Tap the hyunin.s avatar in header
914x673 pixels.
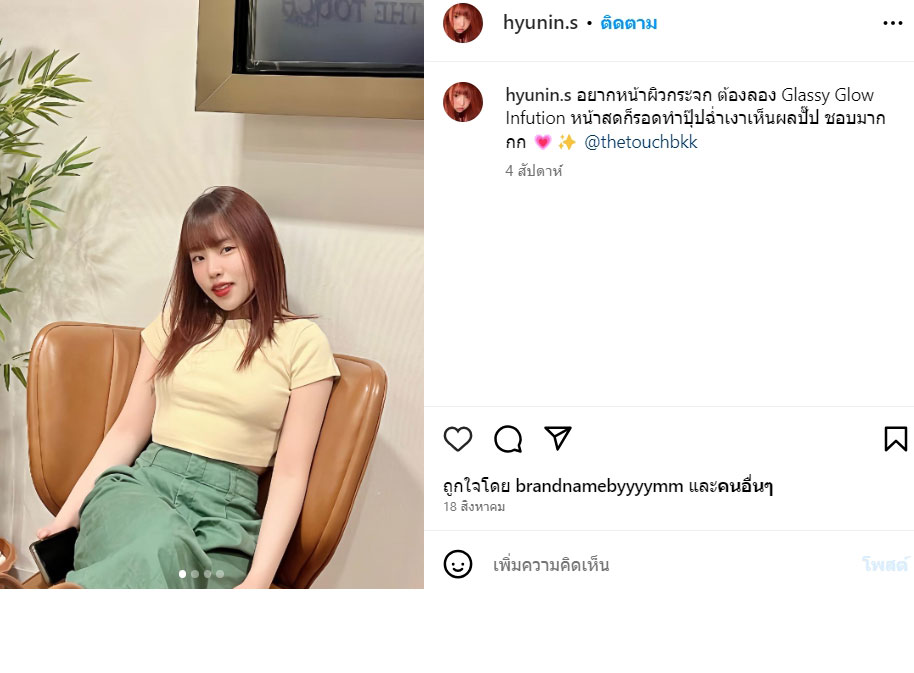463,23
